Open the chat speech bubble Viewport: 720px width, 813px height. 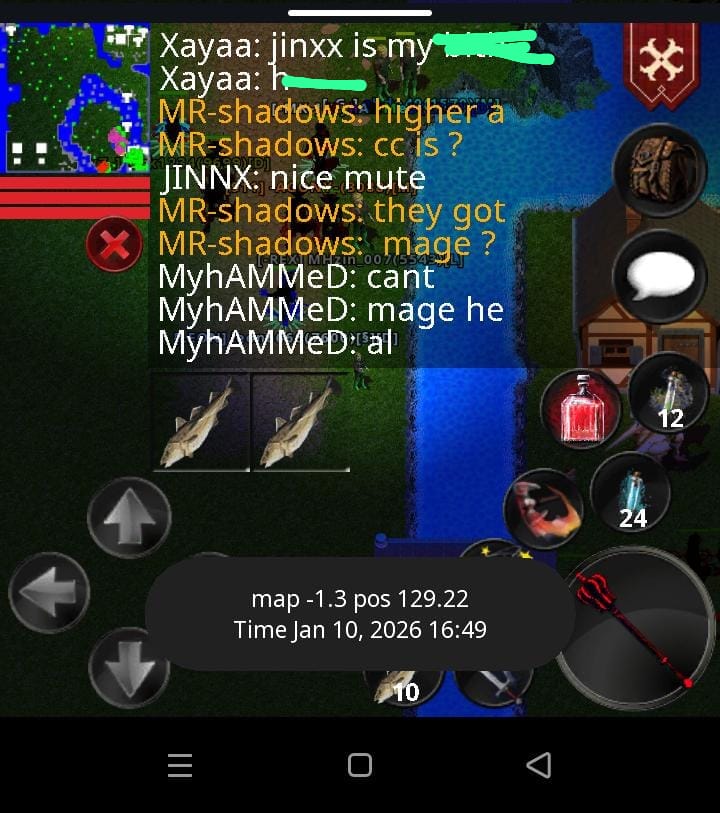pyautogui.click(x=659, y=276)
